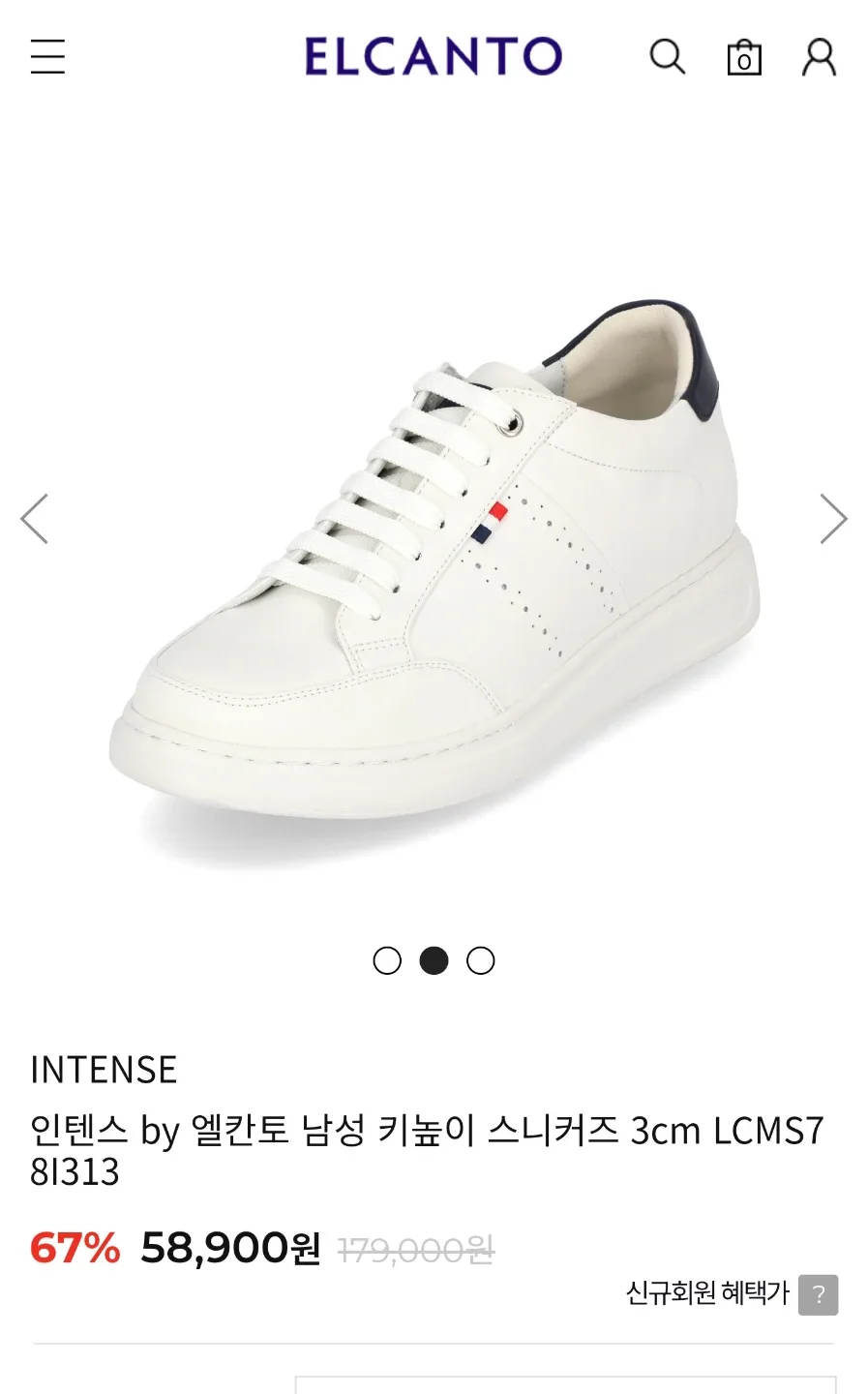This screenshot has height=1394, width=868.
Task: Open the new member benefit help icon
Action: coord(819,1294)
